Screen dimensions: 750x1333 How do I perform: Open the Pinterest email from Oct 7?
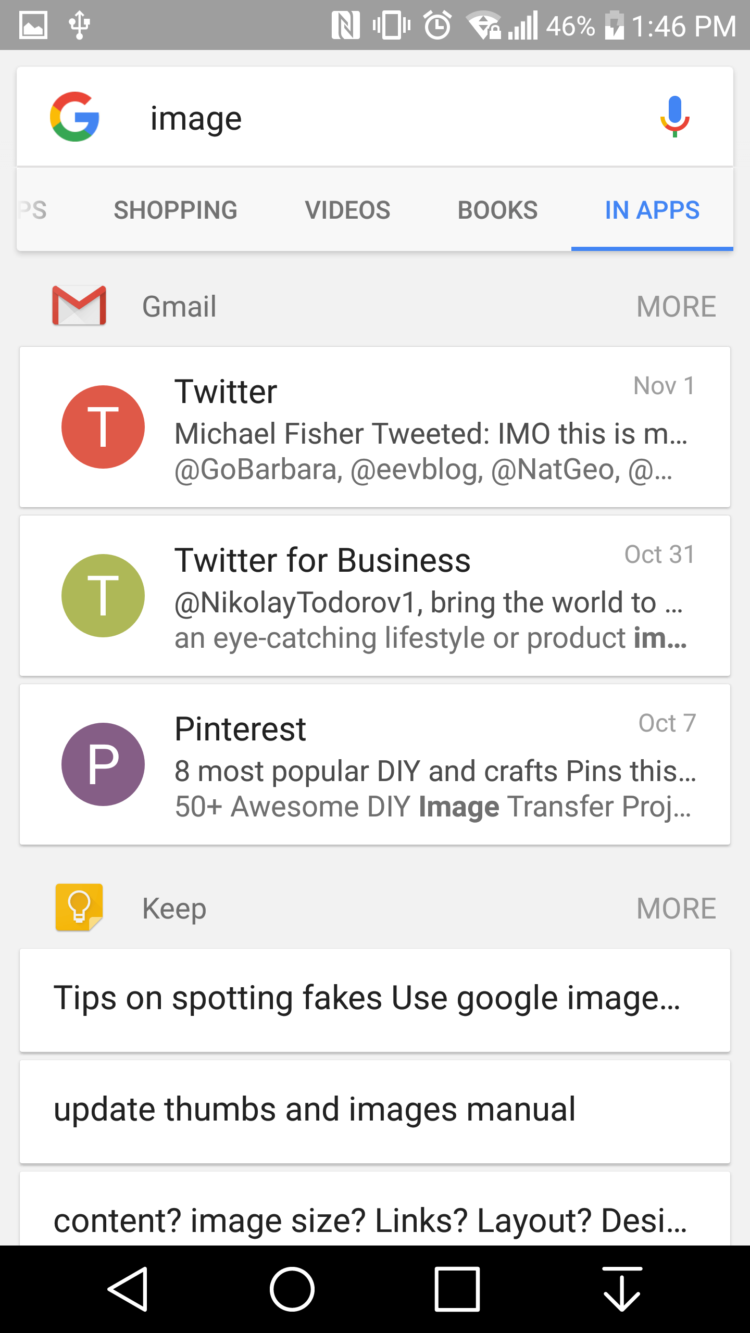click(375, 766)
